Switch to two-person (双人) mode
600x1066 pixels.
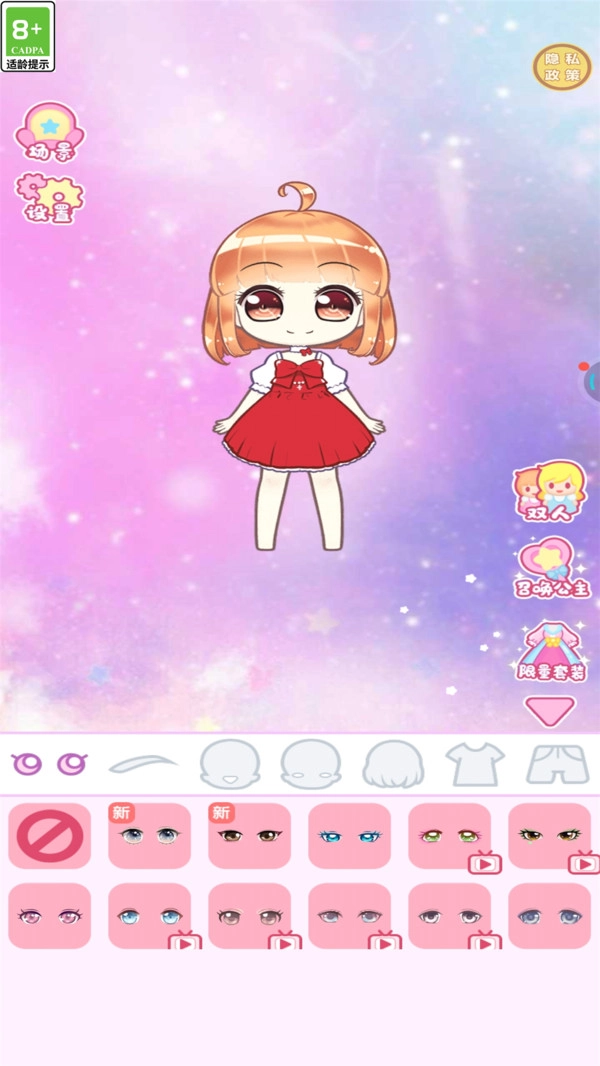548,491
